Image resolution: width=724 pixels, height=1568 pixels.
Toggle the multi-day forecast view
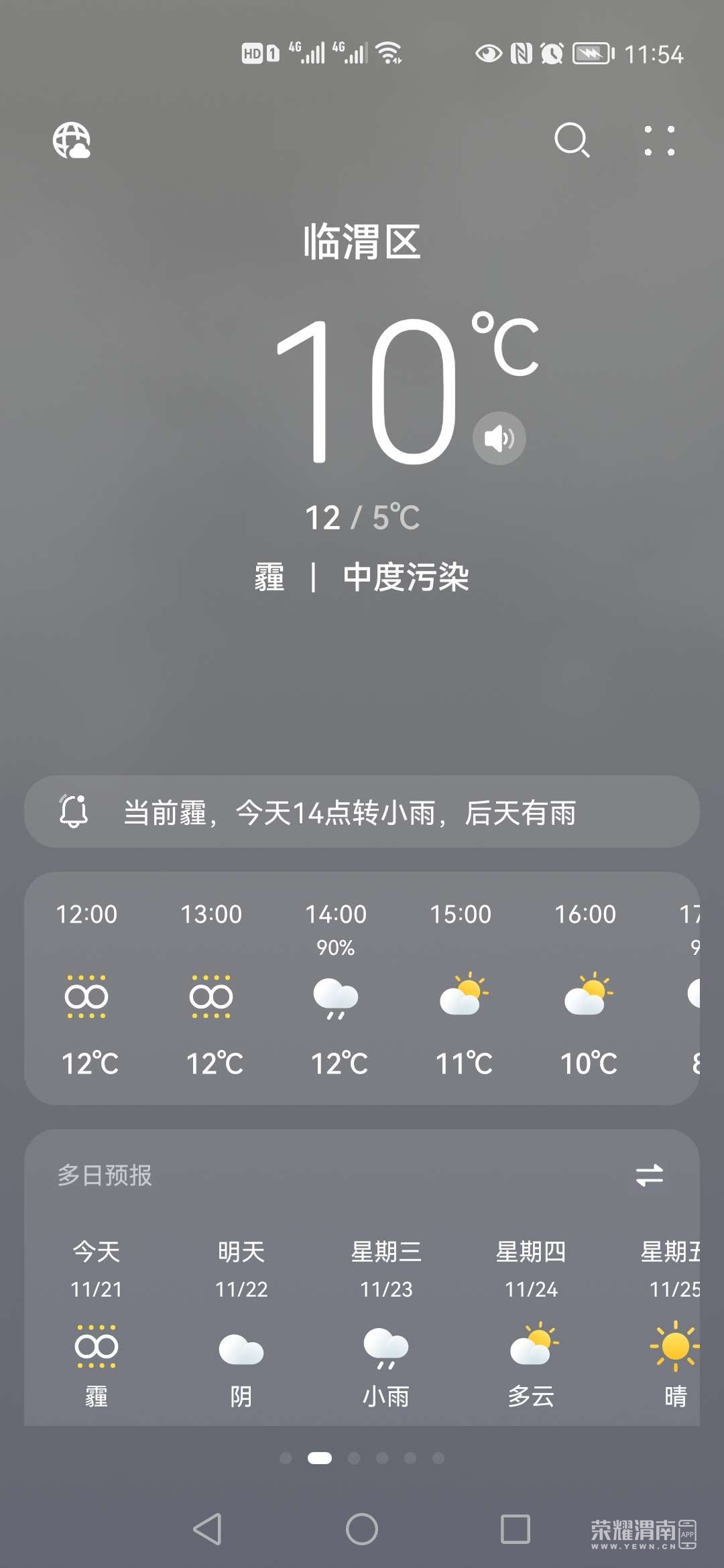click(x=649, y=1175)
